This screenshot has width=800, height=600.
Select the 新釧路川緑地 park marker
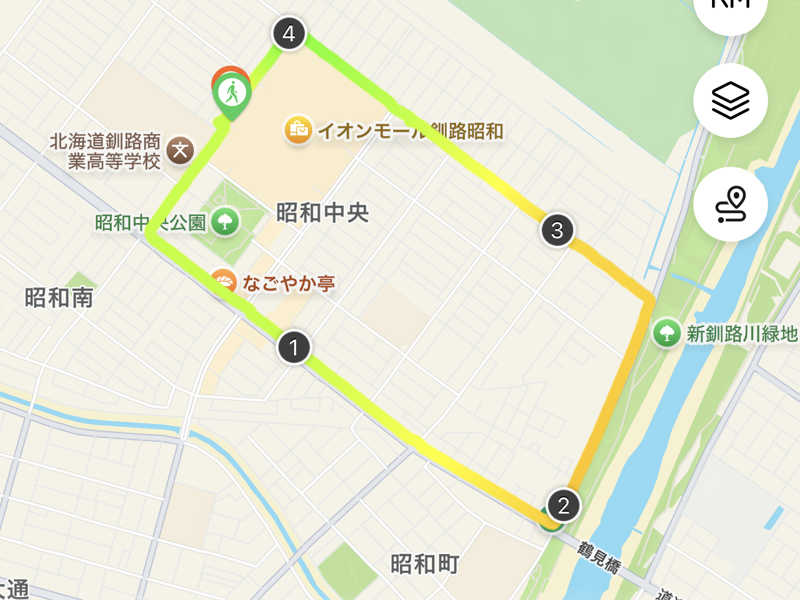[x=667, y=332]
